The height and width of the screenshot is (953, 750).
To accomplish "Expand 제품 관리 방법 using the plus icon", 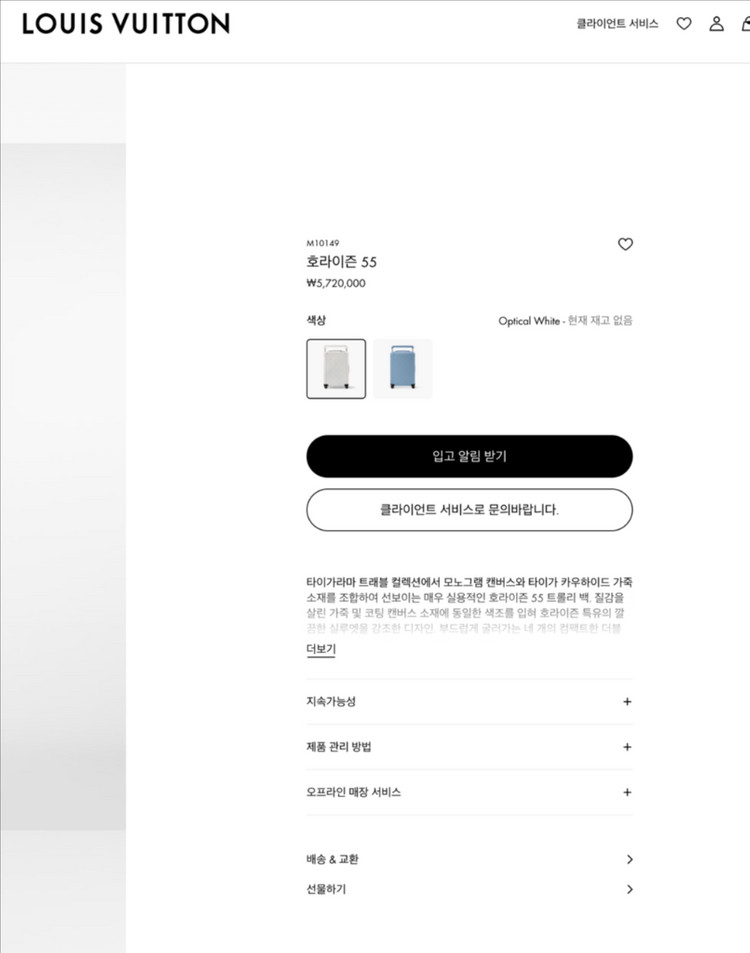I will [x=627, y=747].
